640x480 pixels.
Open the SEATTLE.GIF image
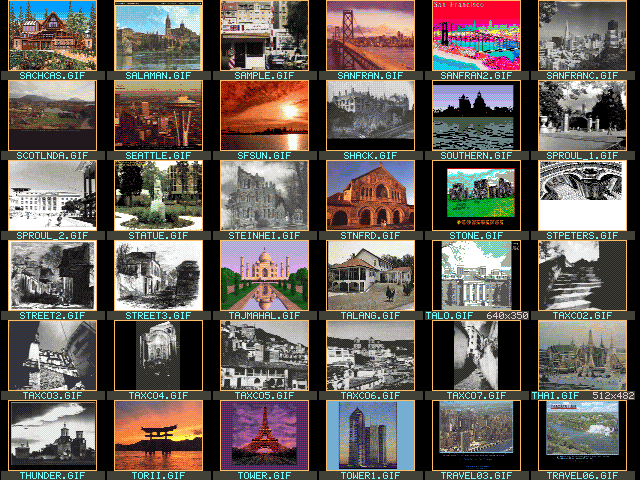click(x=158, y=116)
